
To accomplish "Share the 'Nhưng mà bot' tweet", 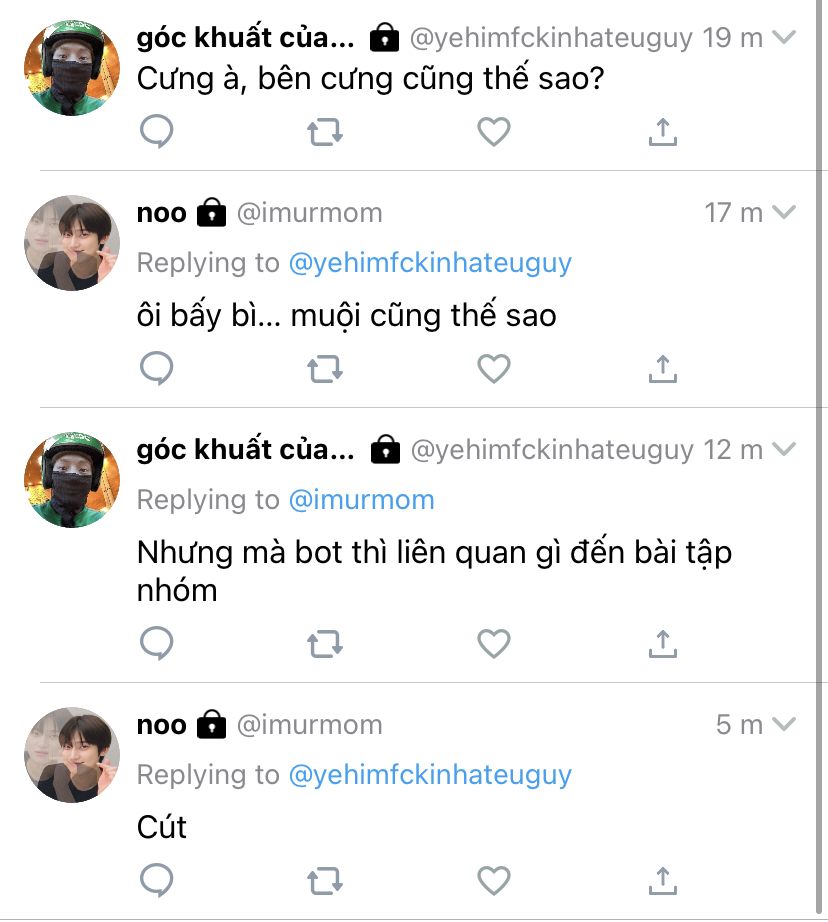I will [663, 644].
